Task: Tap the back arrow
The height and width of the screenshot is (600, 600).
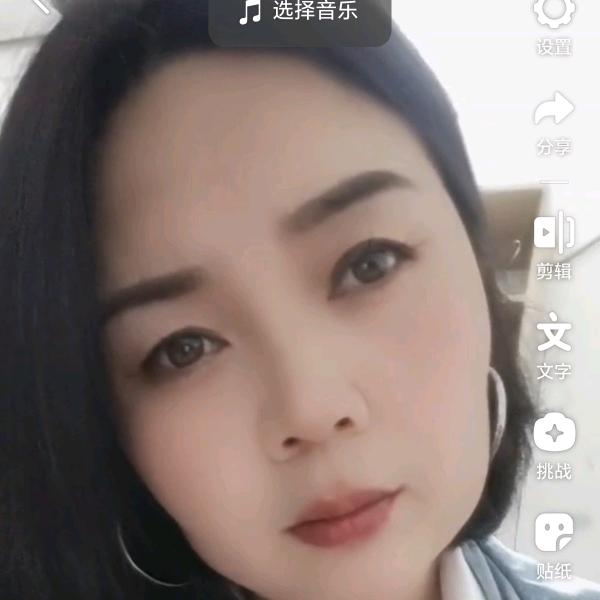Action: tap(40, 5)
